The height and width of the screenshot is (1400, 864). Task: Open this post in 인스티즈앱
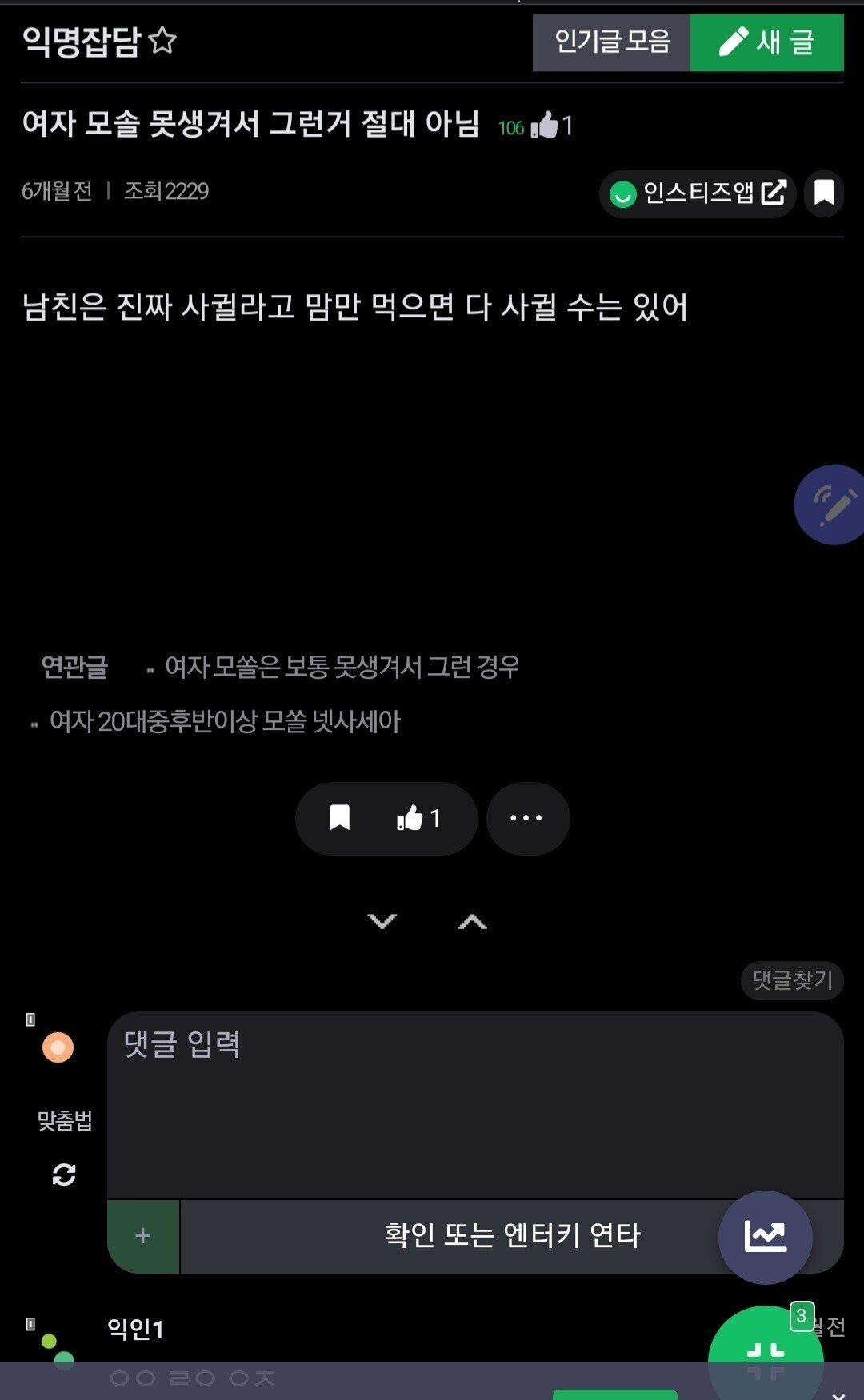pyautogui.click(x=698, y=193)
